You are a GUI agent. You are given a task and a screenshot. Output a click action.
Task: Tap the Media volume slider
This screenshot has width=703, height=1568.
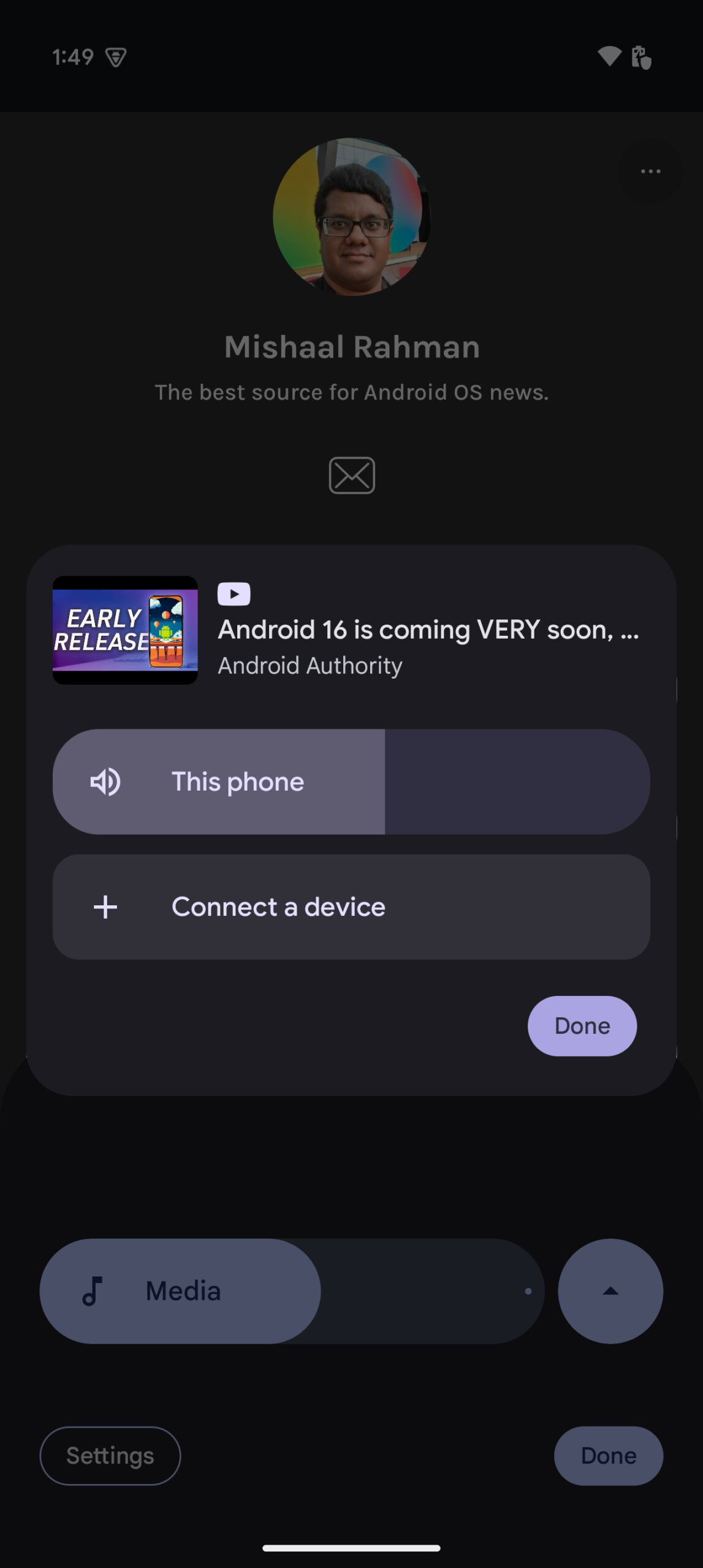click(292, 1291)
